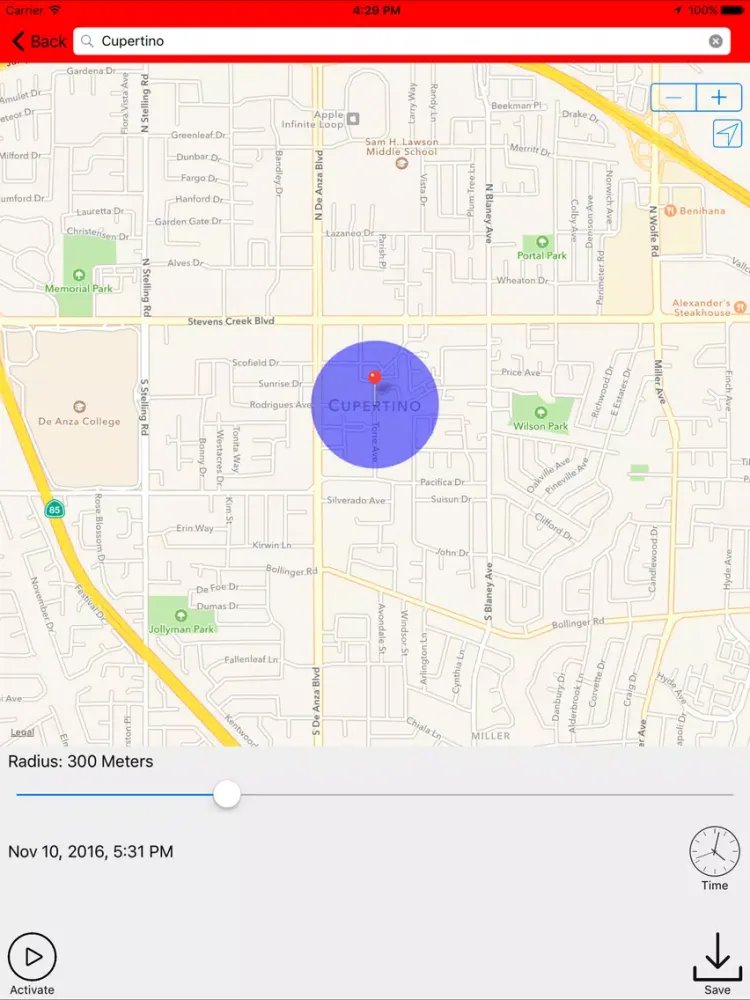Center map on current location
Image resolution: width=750 pixels, height=1000 pixels.
coord(727,134)
